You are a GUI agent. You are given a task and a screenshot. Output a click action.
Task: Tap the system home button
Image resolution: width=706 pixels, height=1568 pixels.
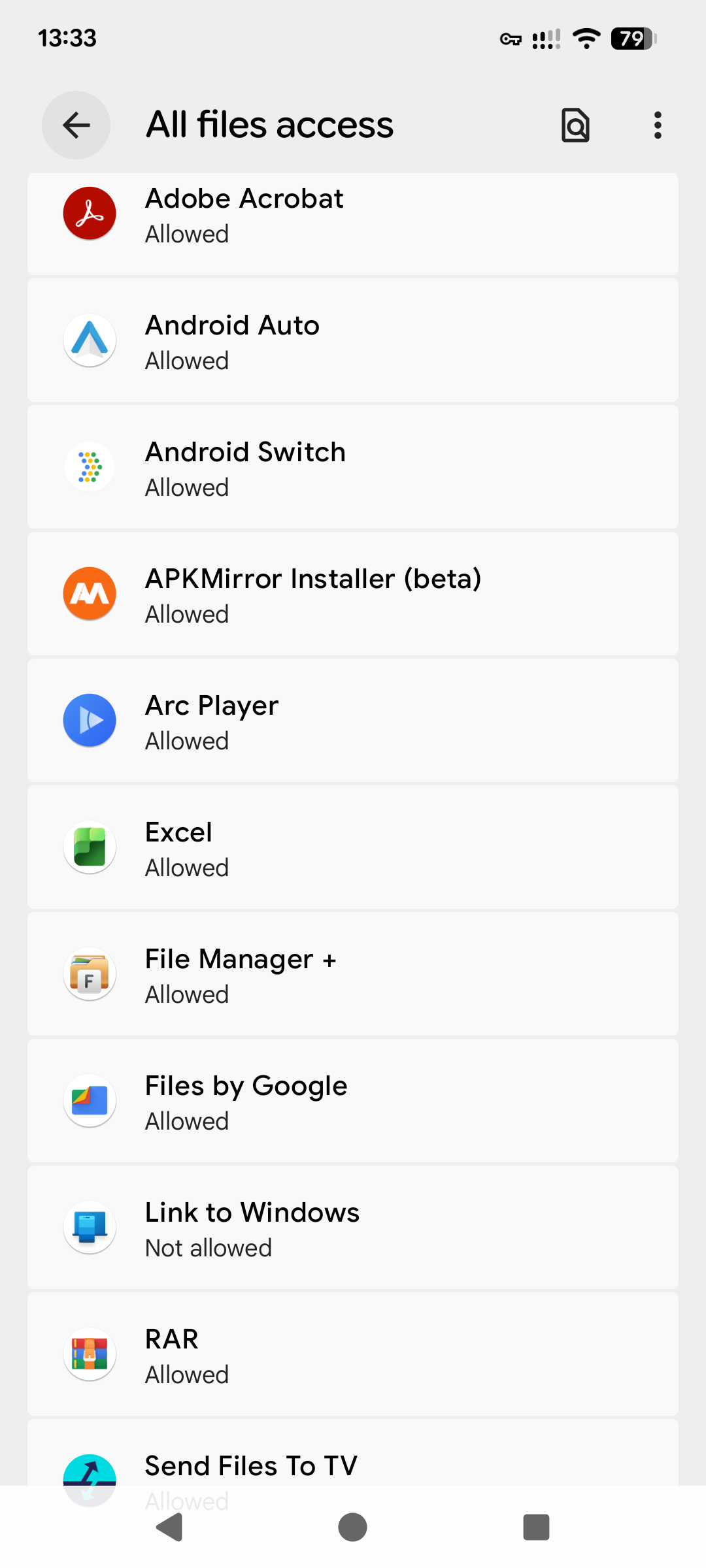(352, 1527)
